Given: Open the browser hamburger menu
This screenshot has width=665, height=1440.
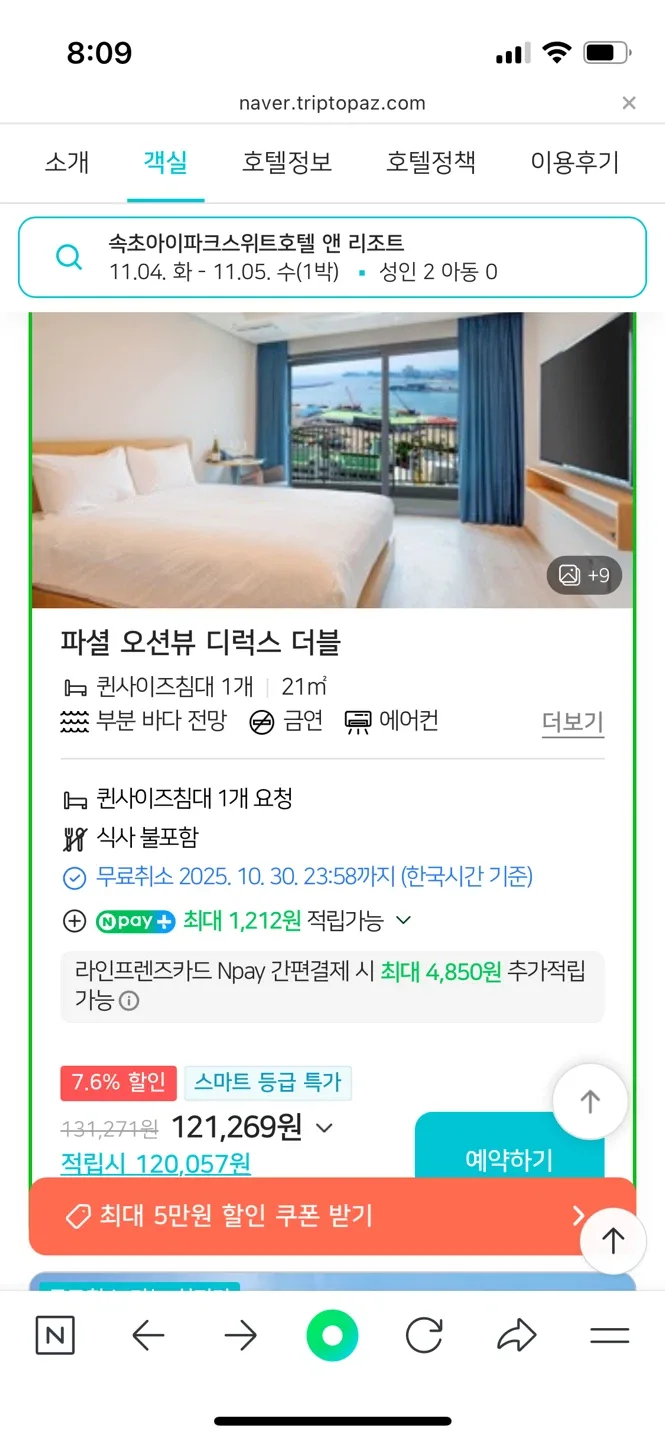Looking at the screenshot, I should [x=609, y=1336].
